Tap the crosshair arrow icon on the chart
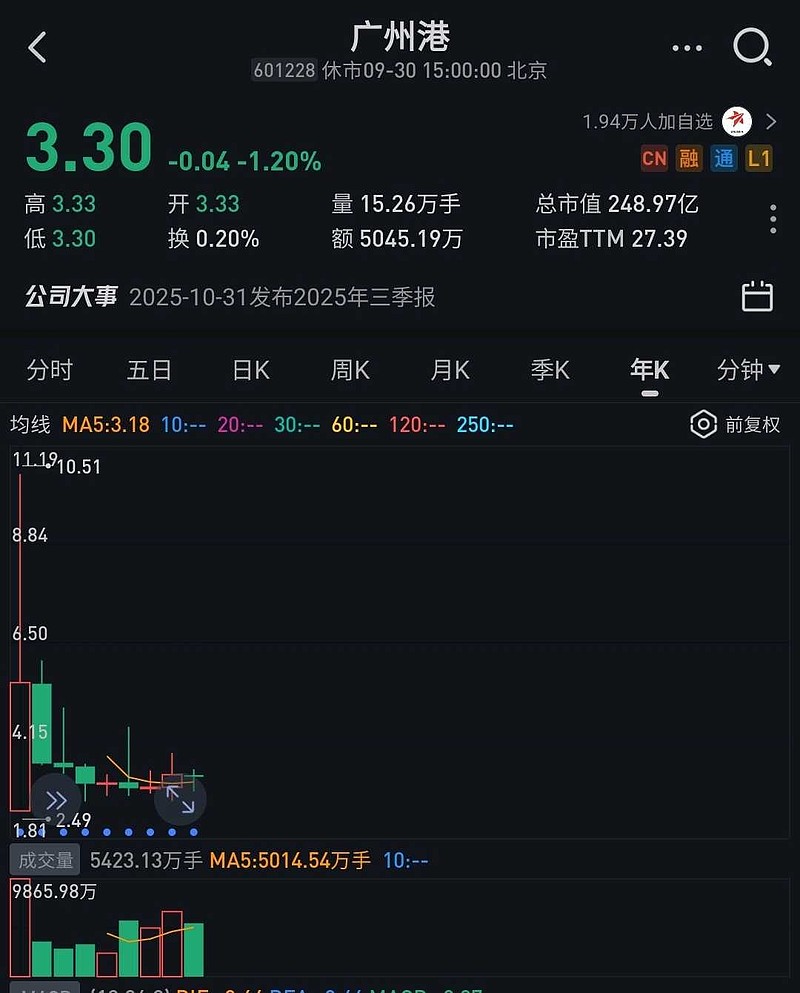 coord(180,799)
